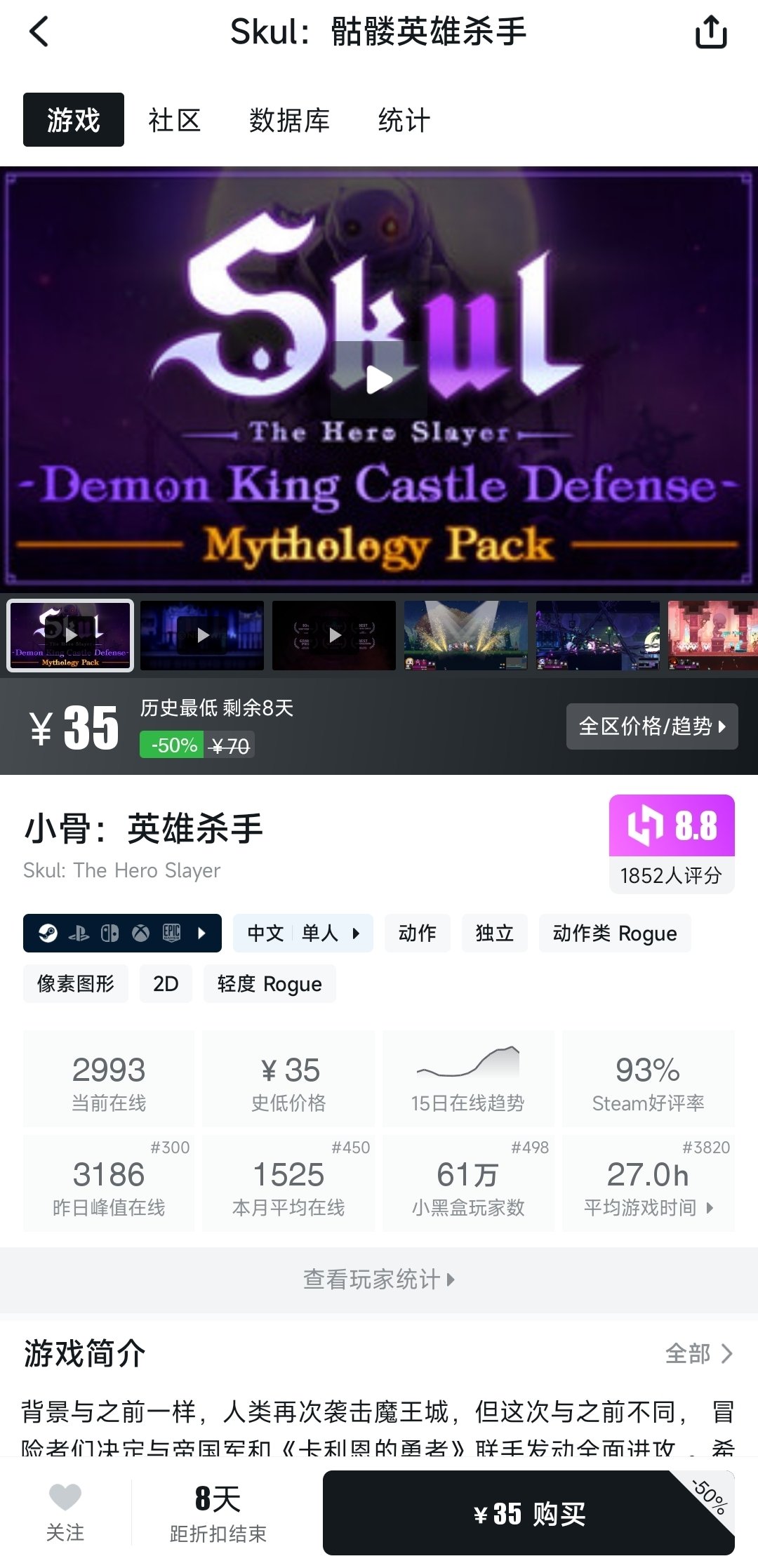
Task: Open the 15日在线趋势 chart
Action: coord(467,1079)
